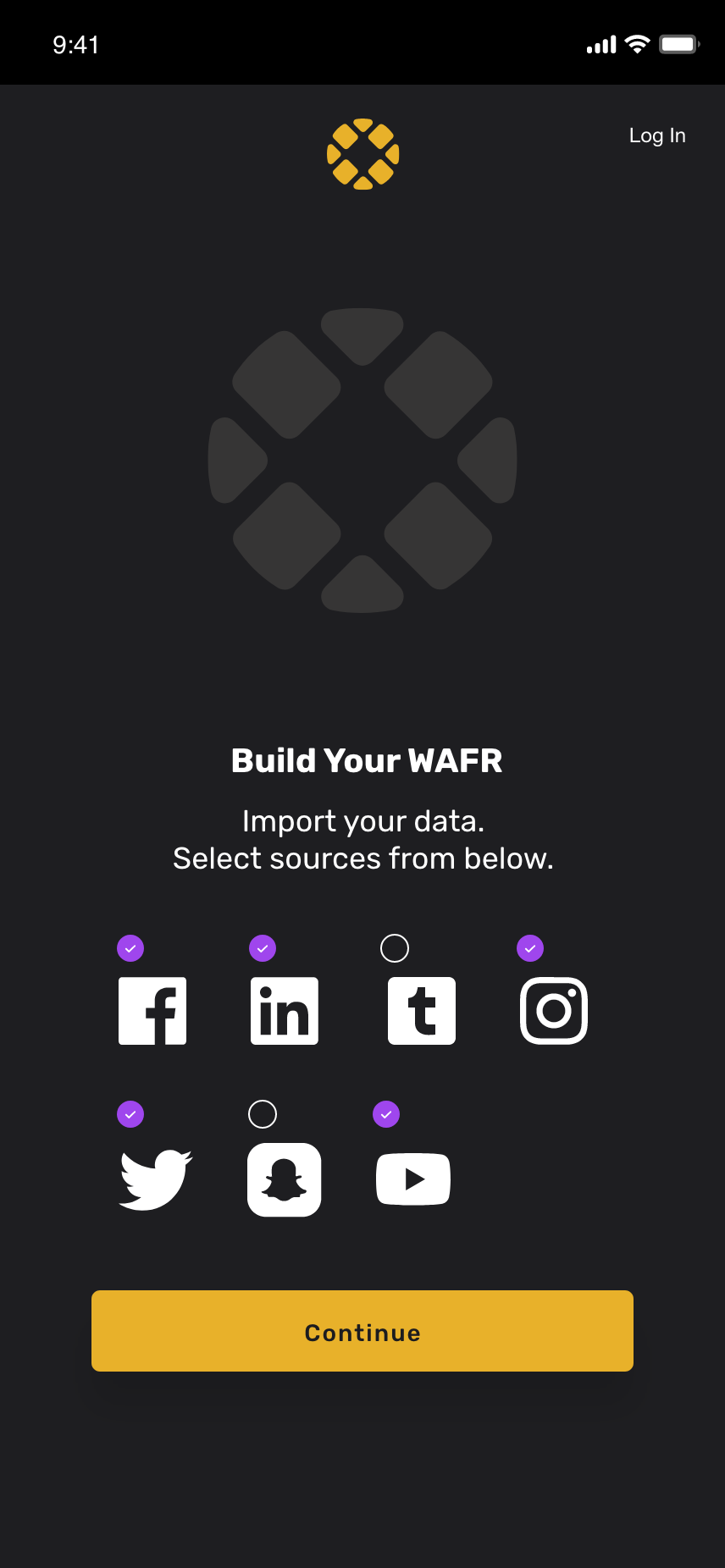Deselect the YouTube source icon
This screenshot has width=725, height=1568.
click(413, 1179)
